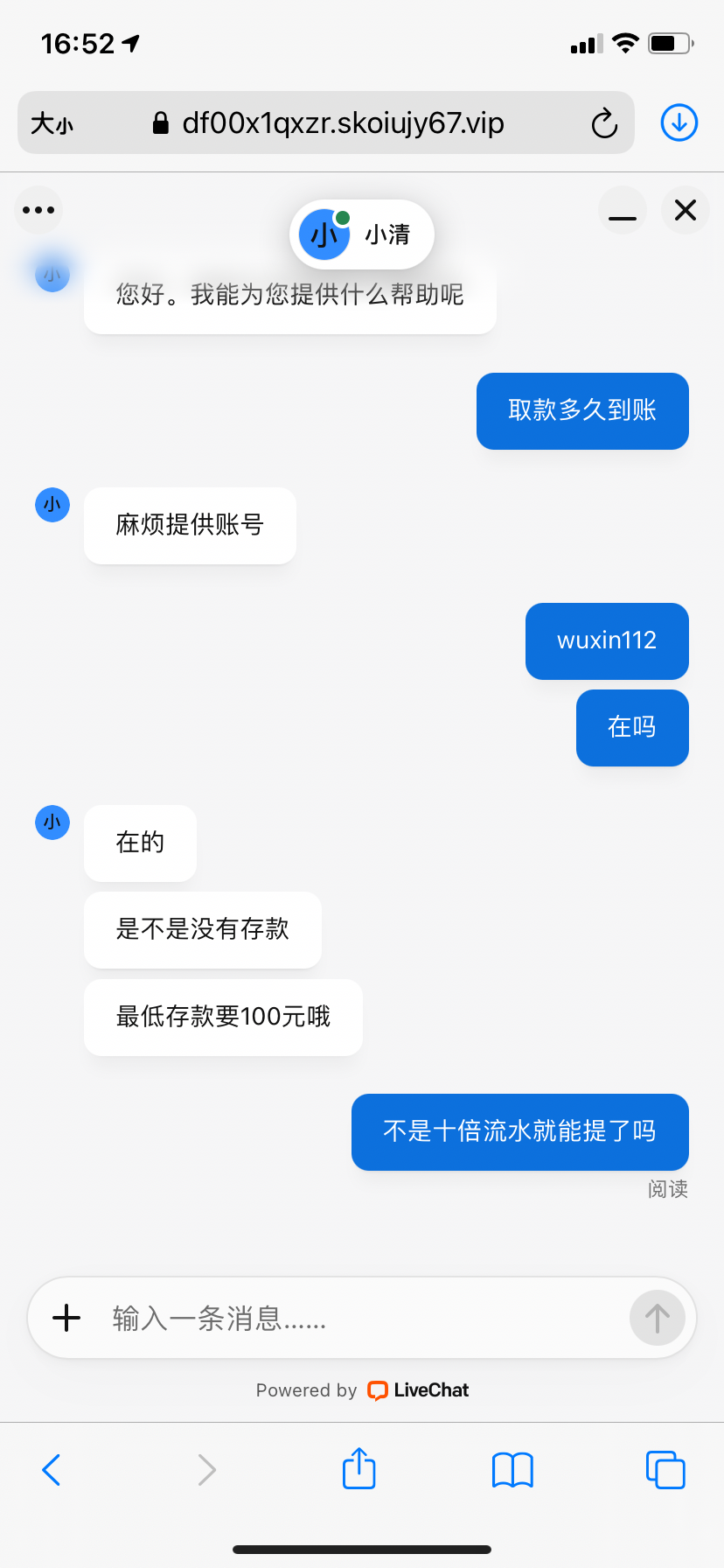The width and height of the screenshot is (724, 1568).
Task: Navigate back with the back chevron
Action: tap(51, 1469)
